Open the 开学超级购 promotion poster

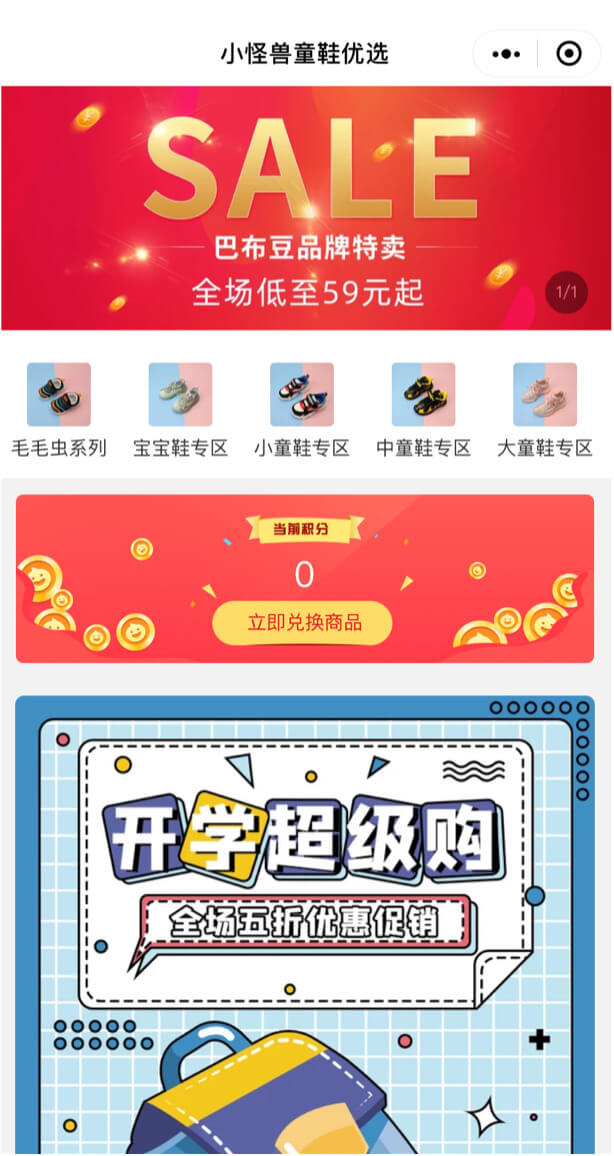[x=305, y=900]
